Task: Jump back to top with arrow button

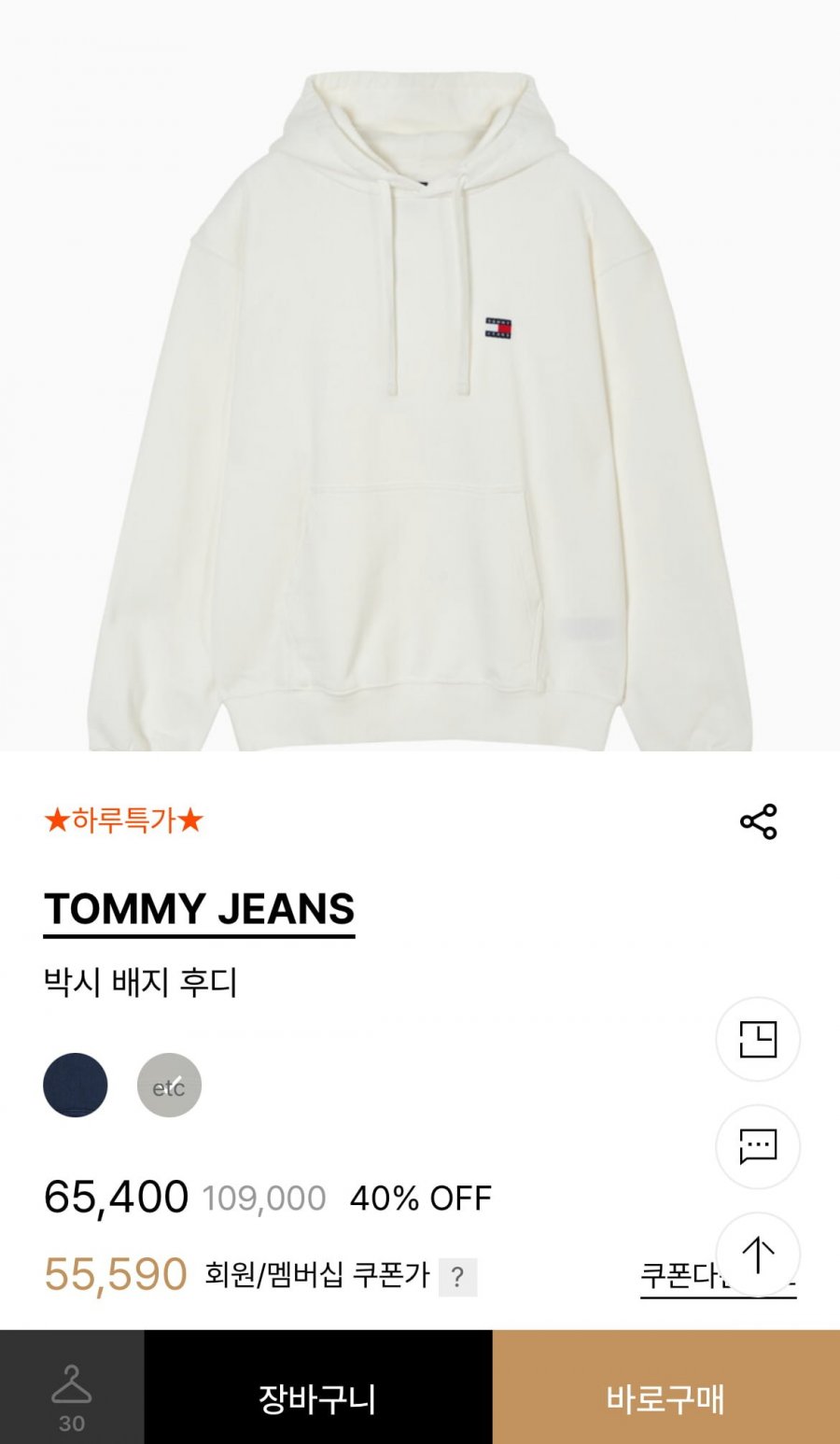Action: click(758, 1254)
